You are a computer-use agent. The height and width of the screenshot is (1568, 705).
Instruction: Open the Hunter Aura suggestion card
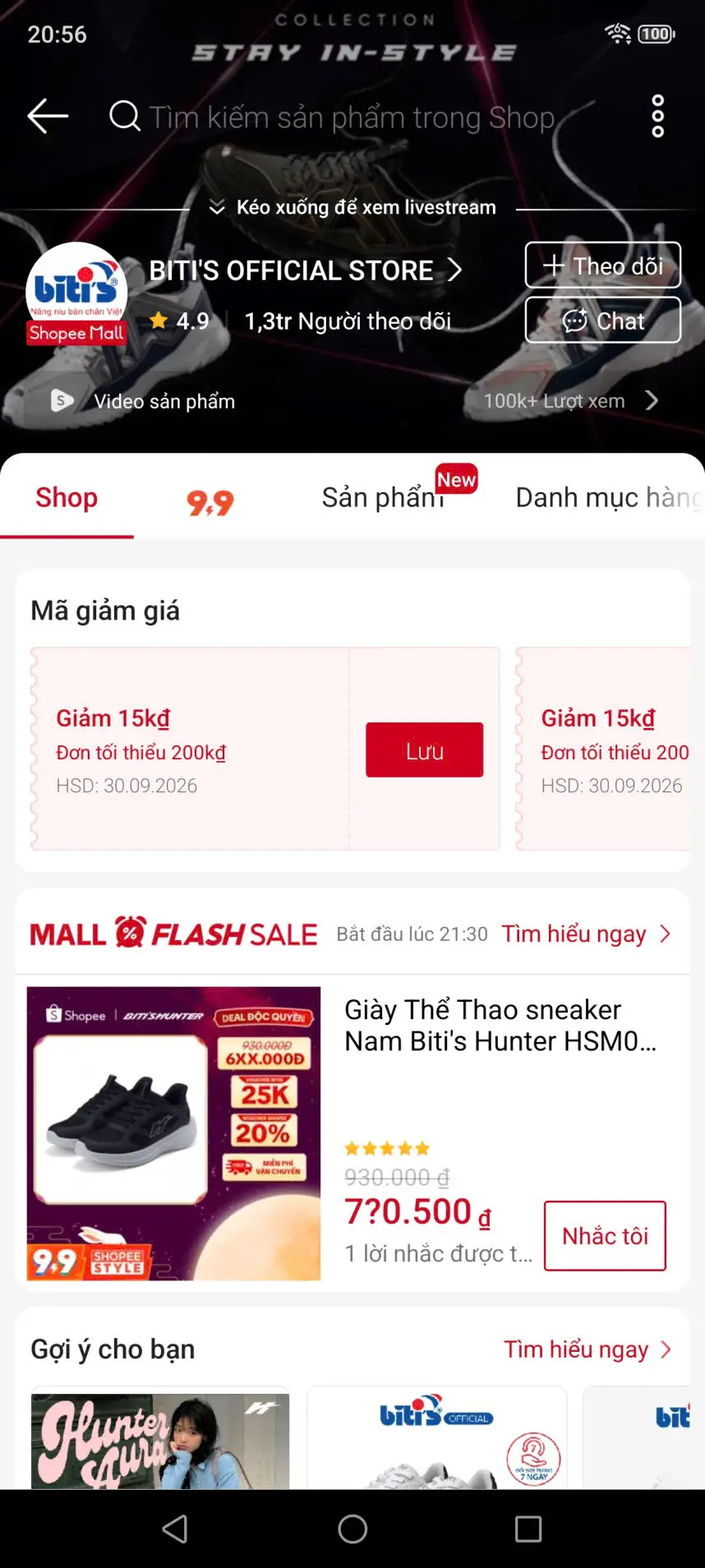point(160,1440)
